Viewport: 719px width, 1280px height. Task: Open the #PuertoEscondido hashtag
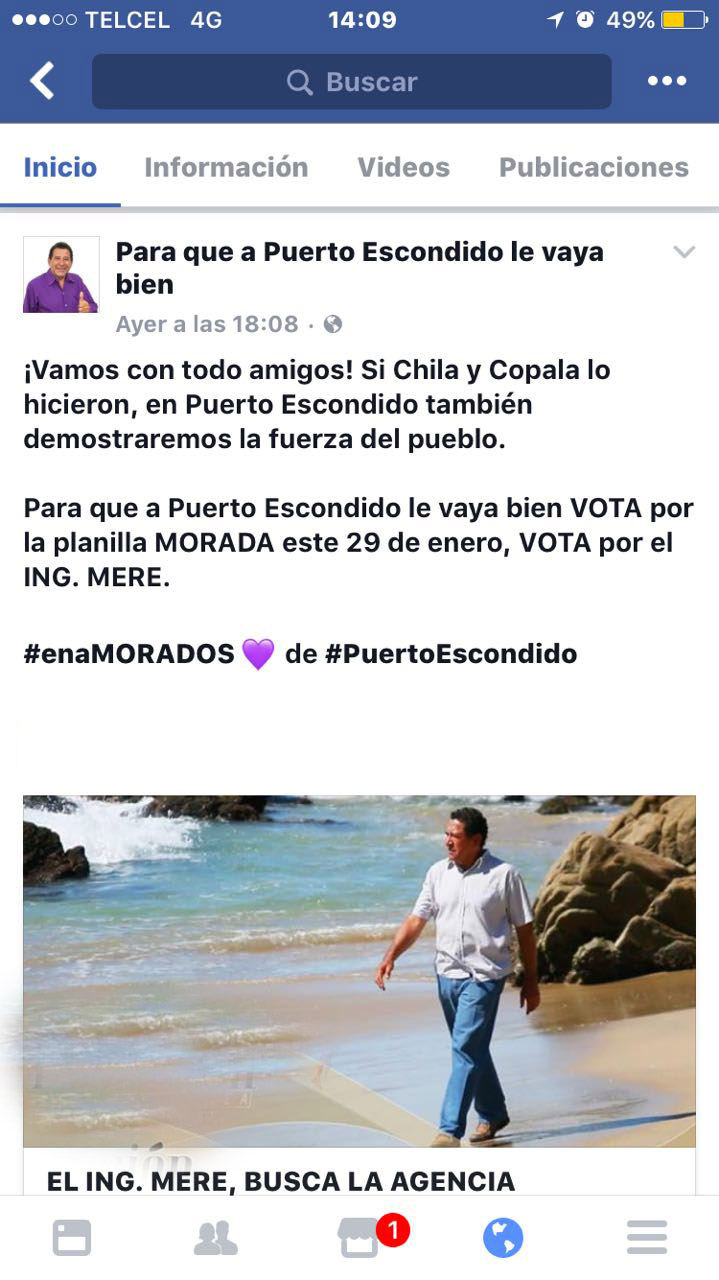[x=451, y=654]
